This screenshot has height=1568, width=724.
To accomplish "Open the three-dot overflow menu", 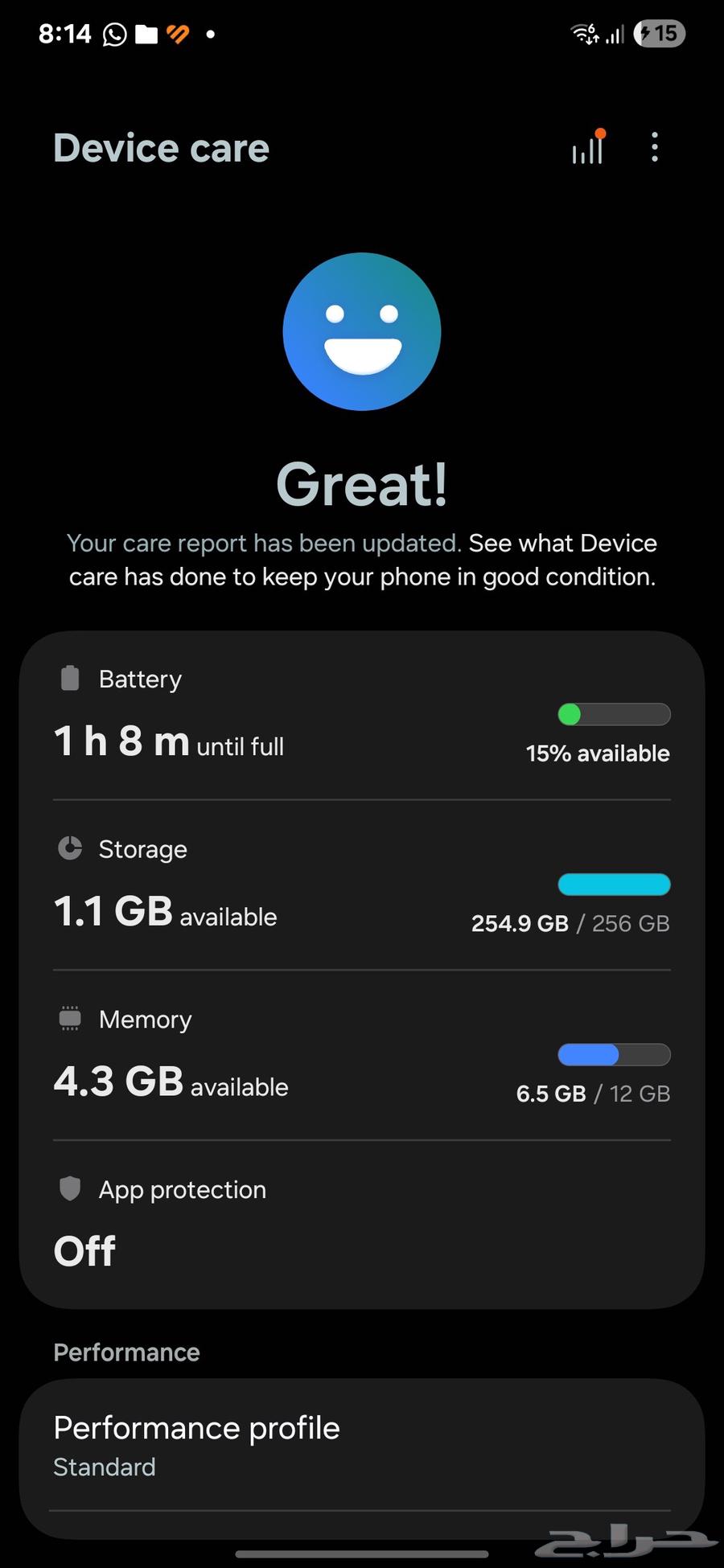I will pos(654,148).
